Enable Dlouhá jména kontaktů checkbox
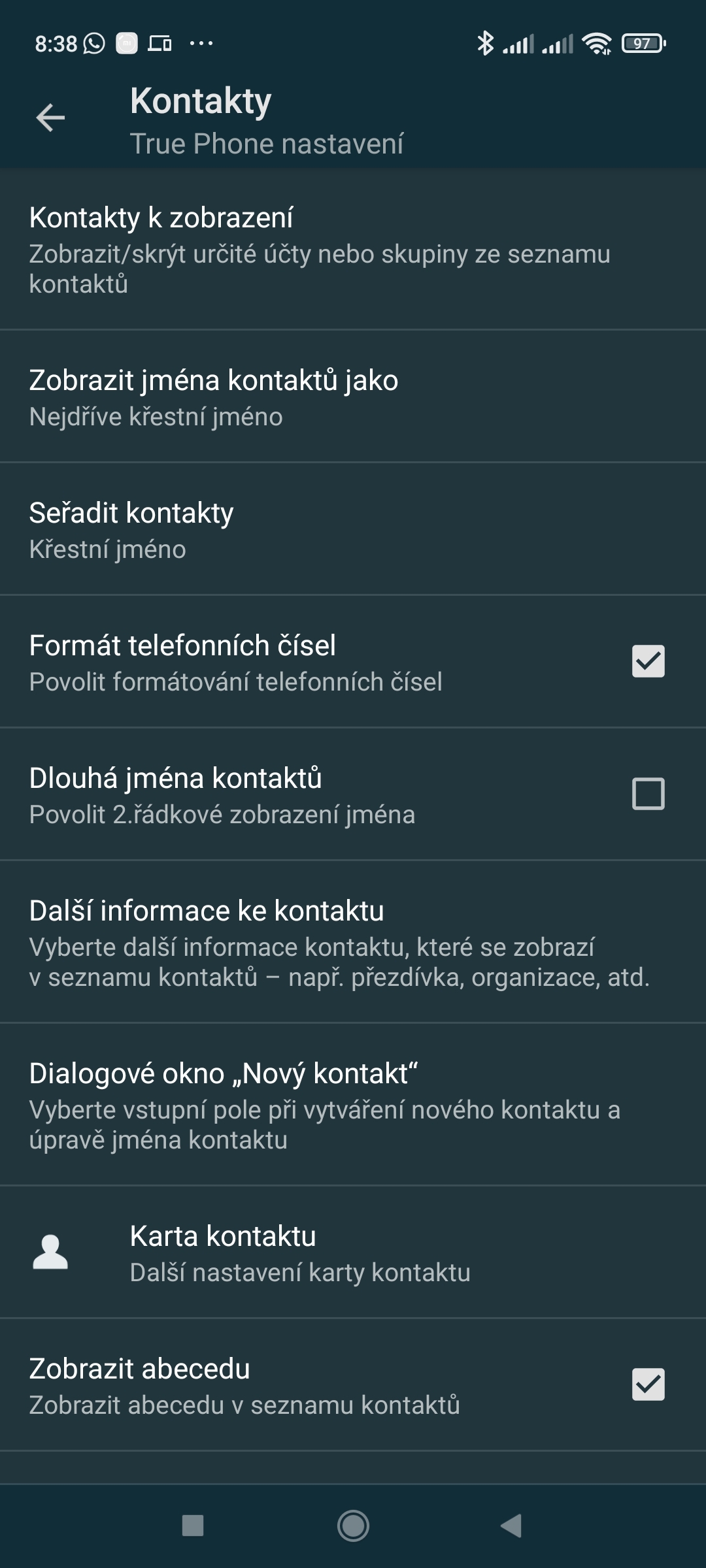Viewport: 706px width, 1568px height. (x=648, y=794)
